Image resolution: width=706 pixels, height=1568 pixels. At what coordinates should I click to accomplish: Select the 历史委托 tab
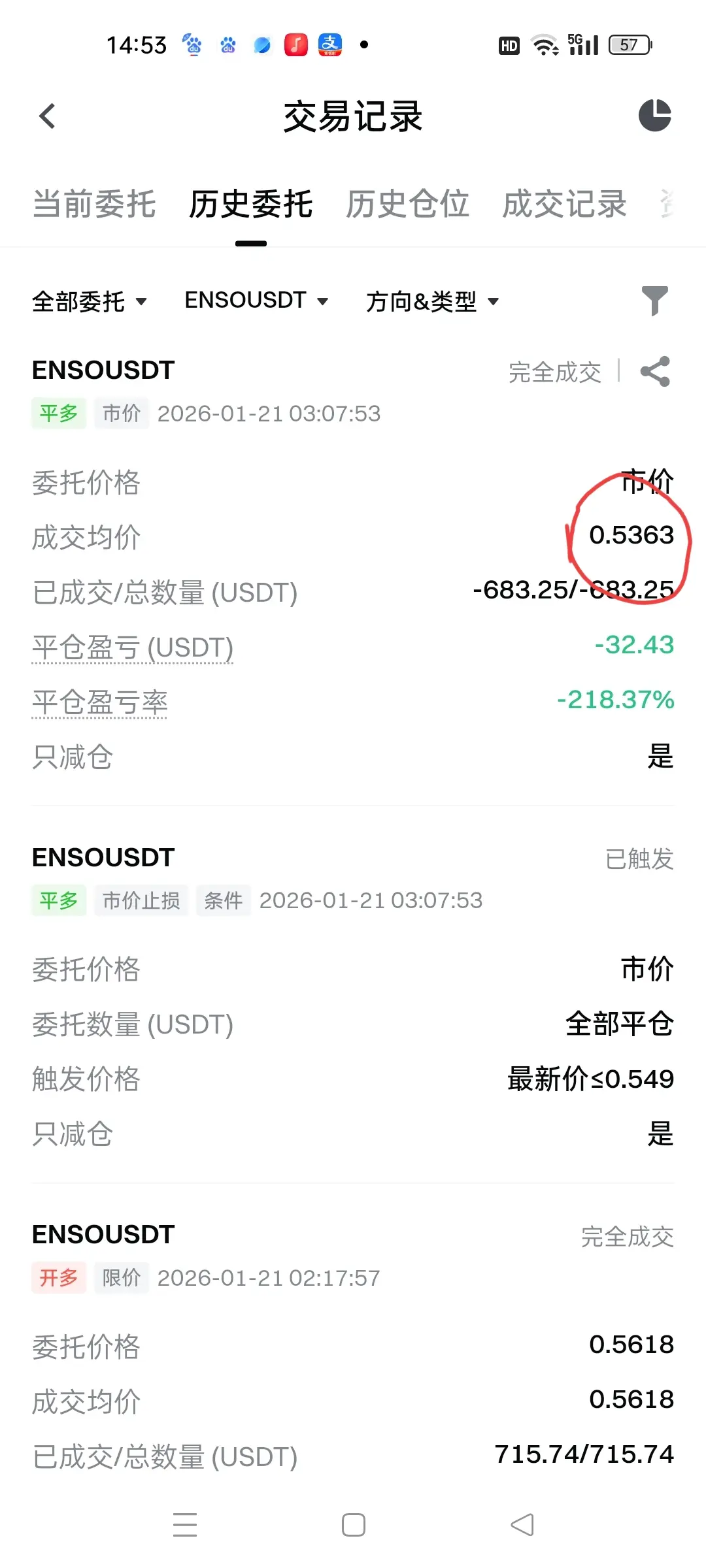pyautogui.click(x=251, y=204)
